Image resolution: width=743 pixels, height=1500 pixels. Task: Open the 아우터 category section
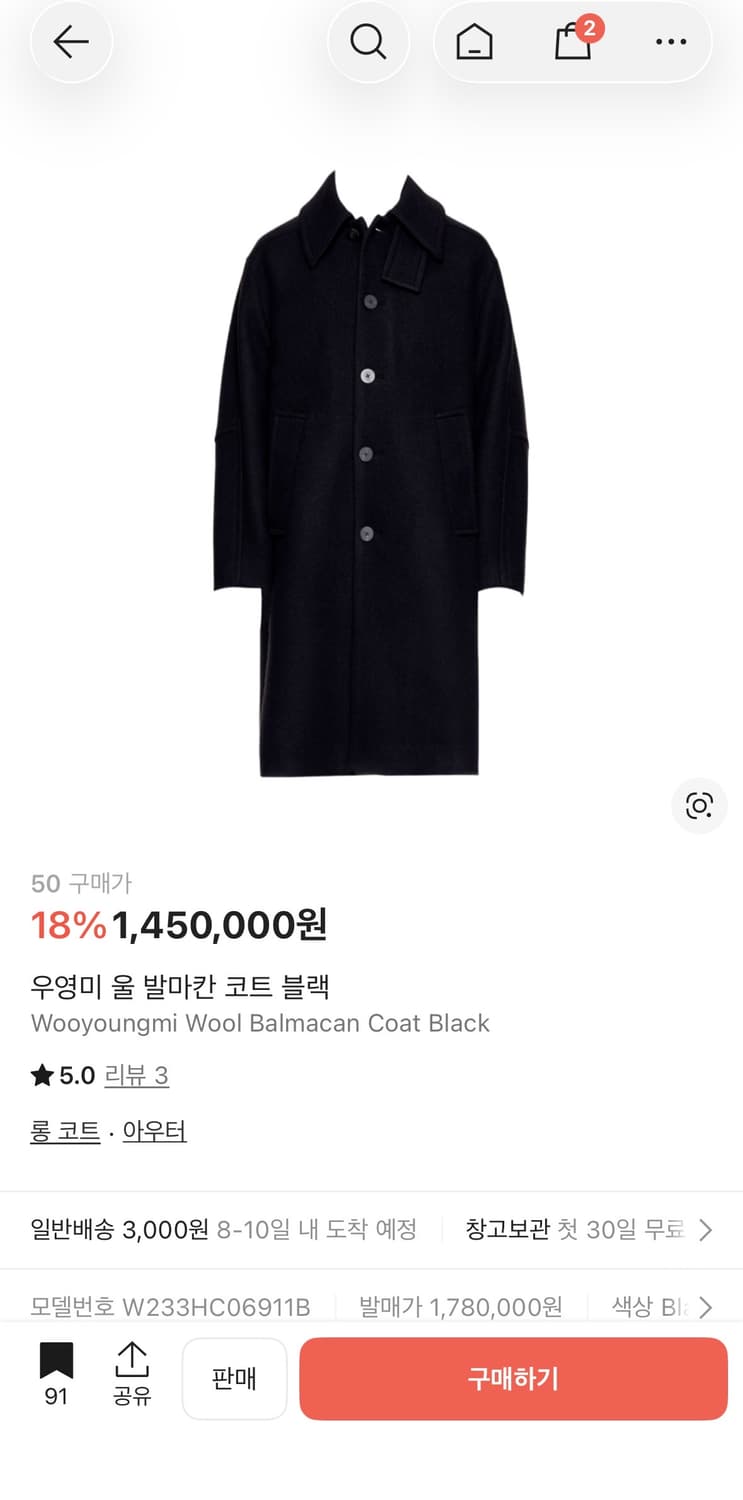154,1130
